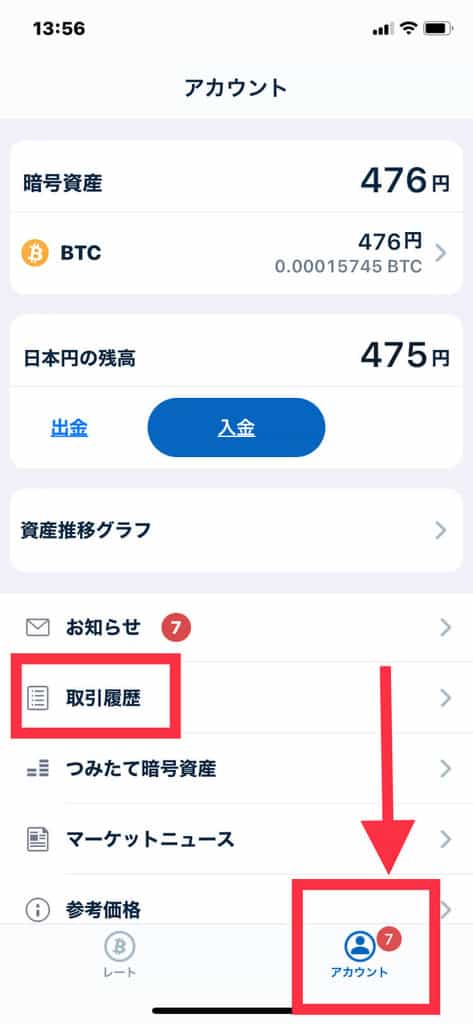This screenshot has height=1024, width=473.
Task: Tap the 入金 deposit button
Action: (236, 428)
